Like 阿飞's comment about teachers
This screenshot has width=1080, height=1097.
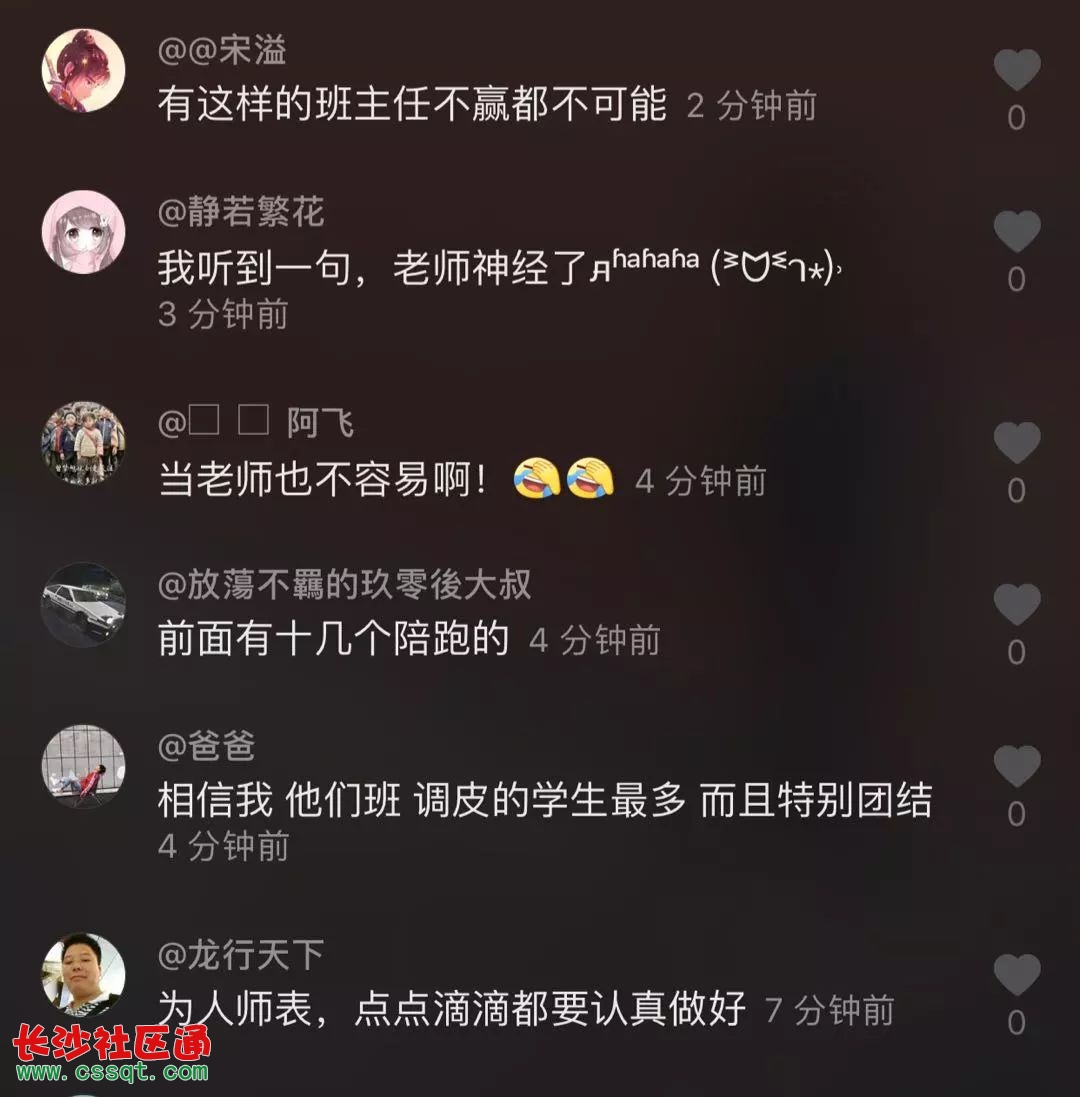point(1016,443)
